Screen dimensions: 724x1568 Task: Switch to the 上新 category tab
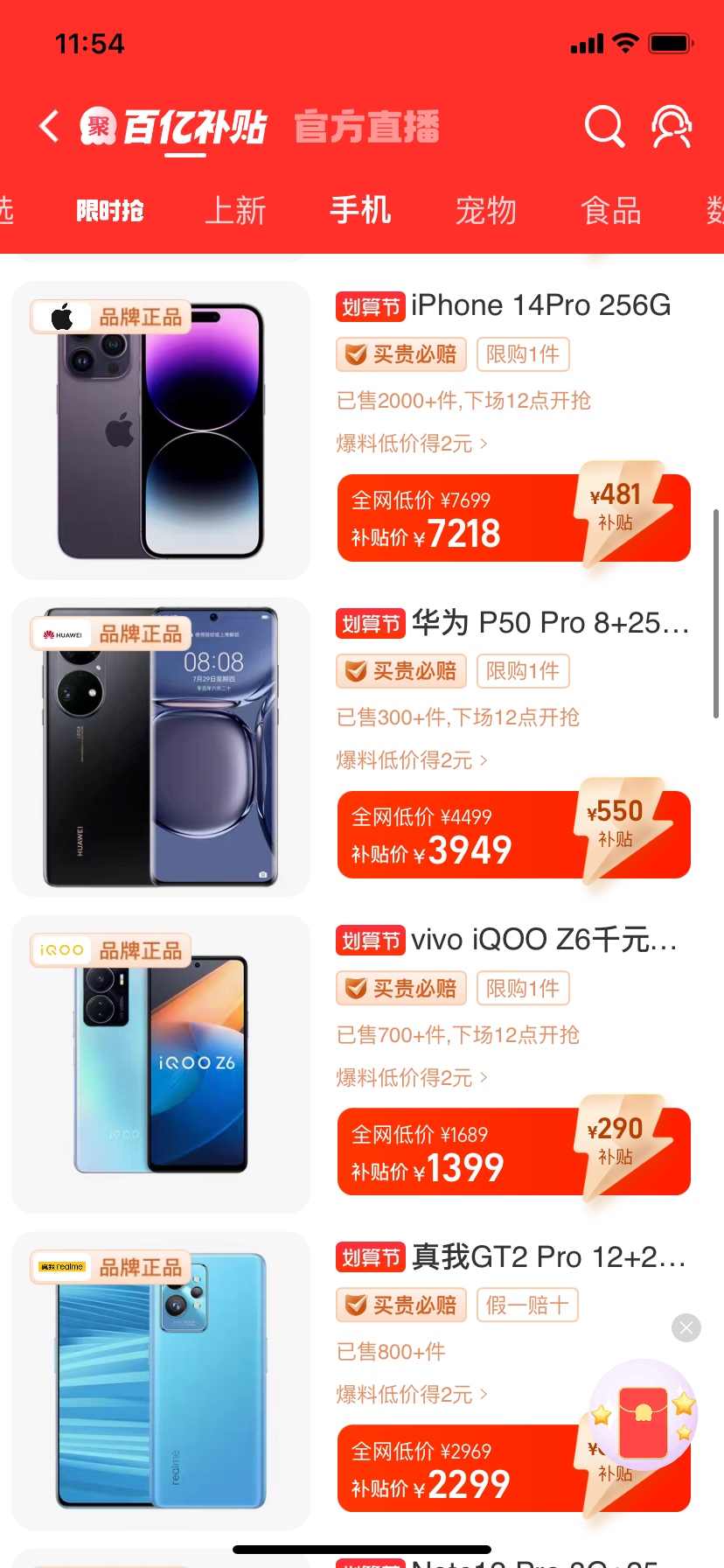tap(235, 211)
